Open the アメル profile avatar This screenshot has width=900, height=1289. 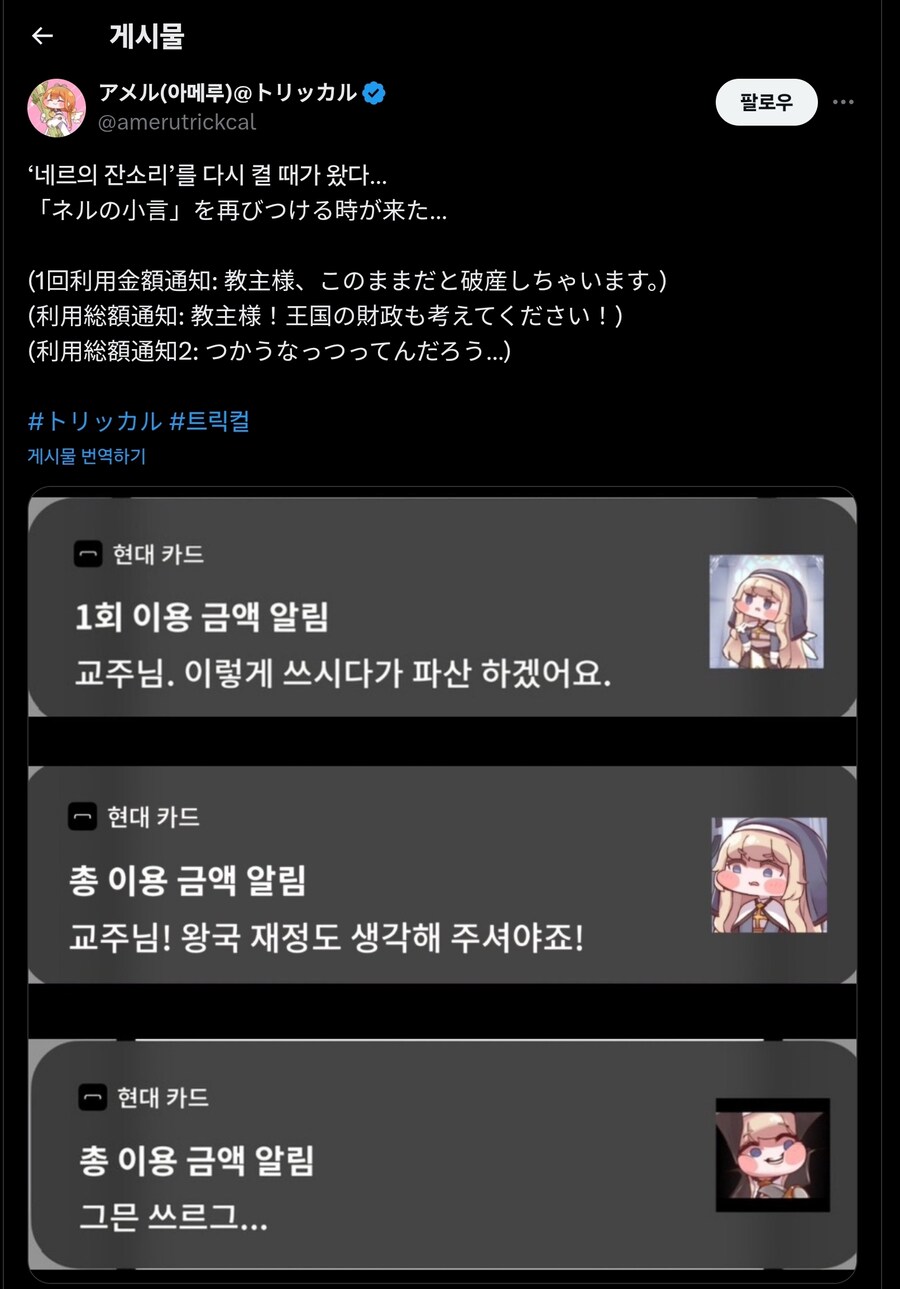point(56,107)
